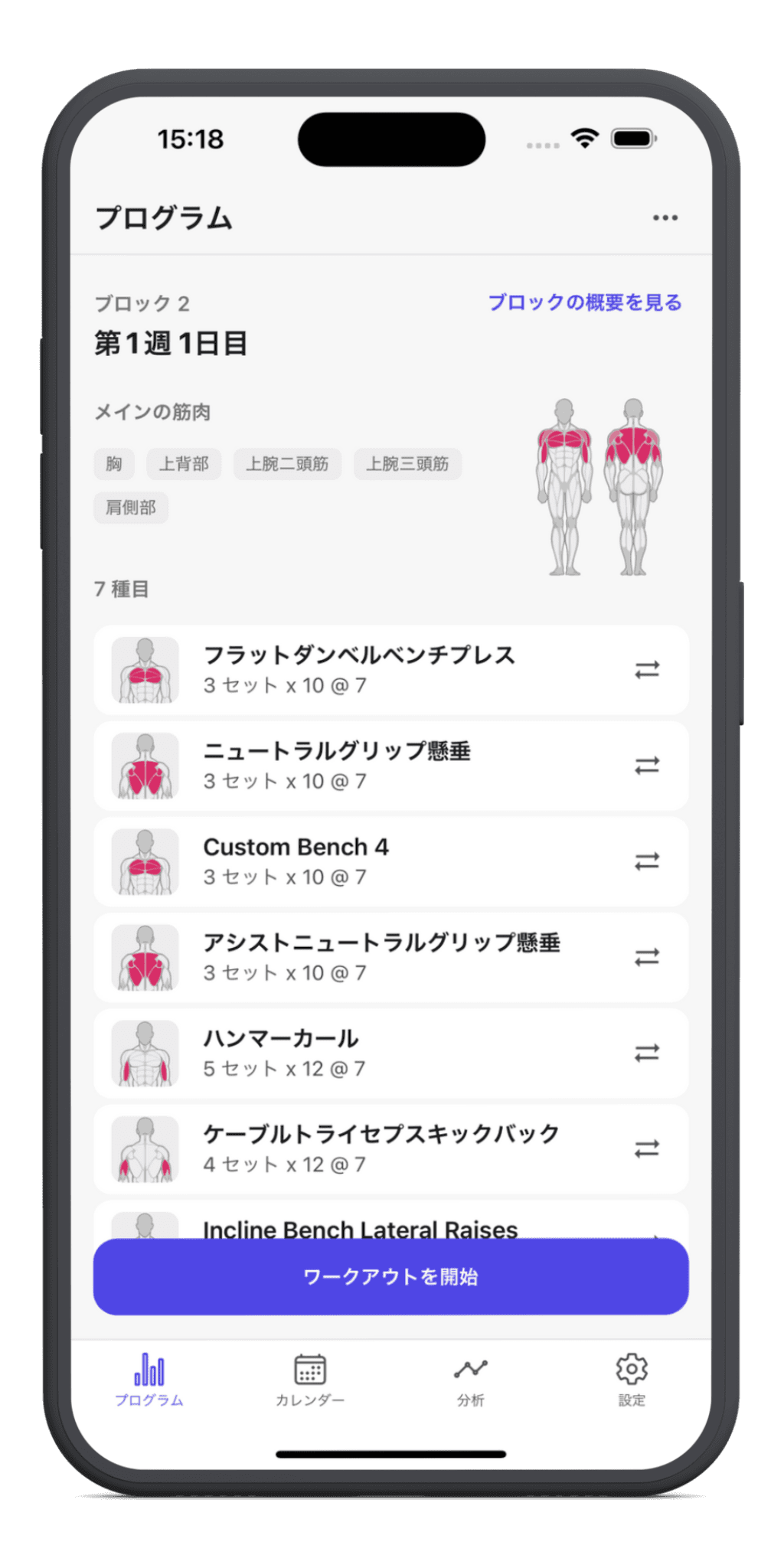Image resolution: width=784 pixels, height=1568 pixels.
Task: Tap ワークアウトを開始 to start workout
Action: coord(390,1276)
